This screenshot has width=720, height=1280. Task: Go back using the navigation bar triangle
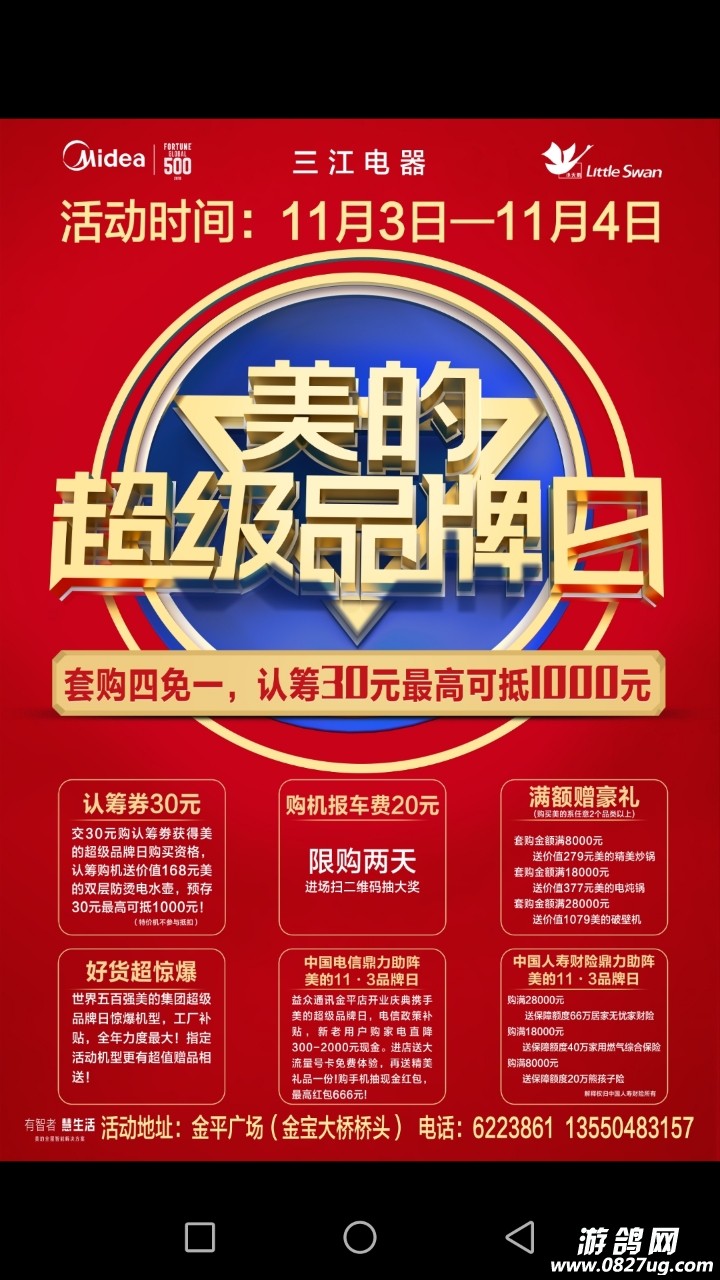coord(520,1237)
